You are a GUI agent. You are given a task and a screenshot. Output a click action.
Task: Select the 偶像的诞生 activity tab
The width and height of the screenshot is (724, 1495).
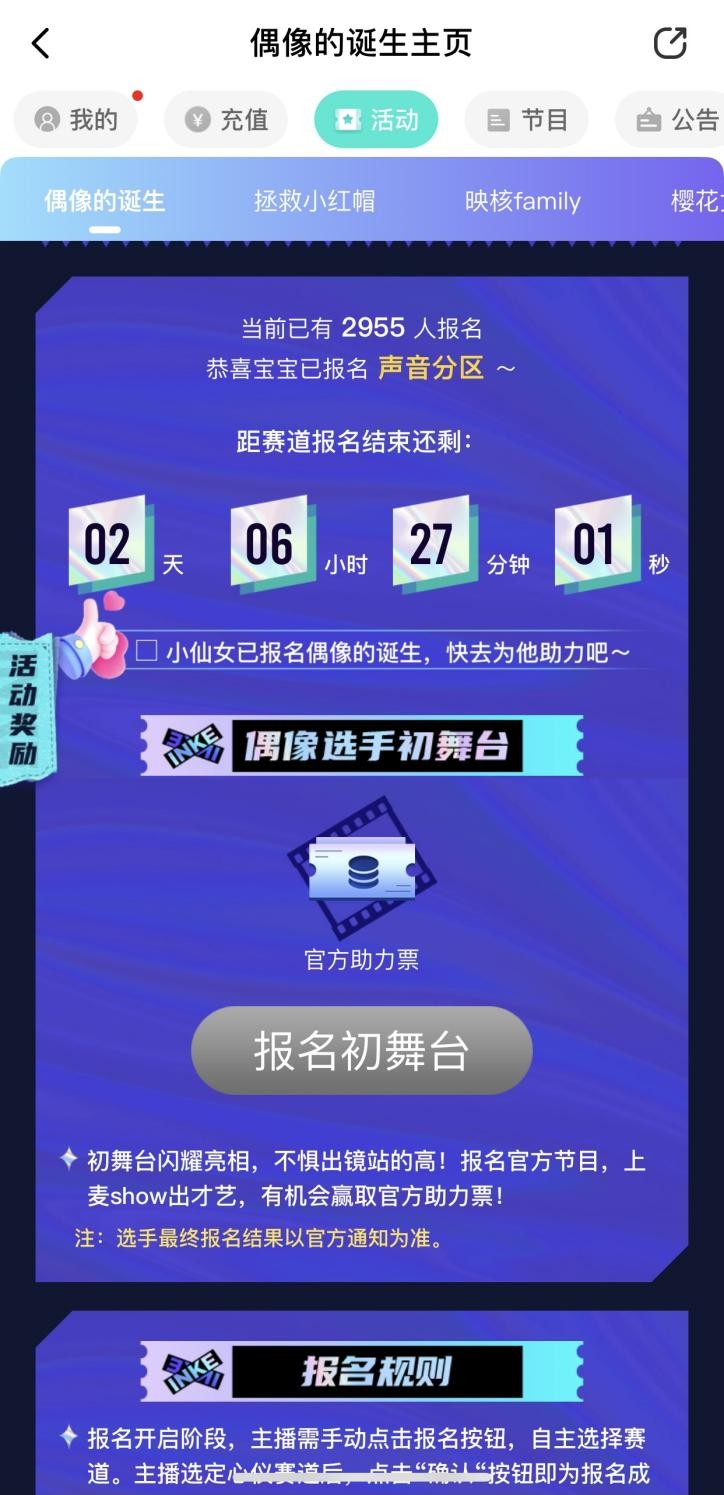point(104,201)
